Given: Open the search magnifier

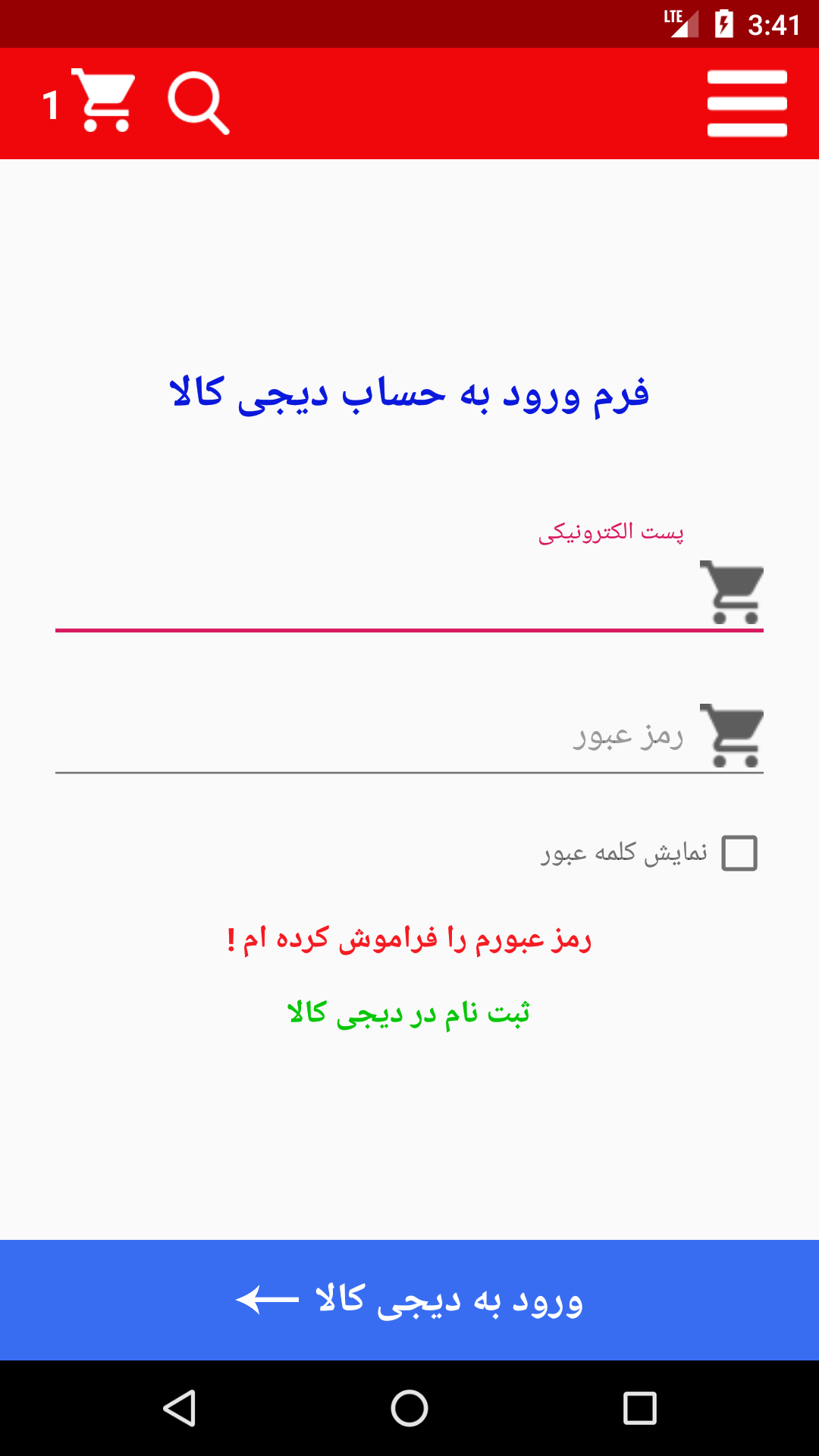Looking at the screenshot, I should tap(198, 103).
